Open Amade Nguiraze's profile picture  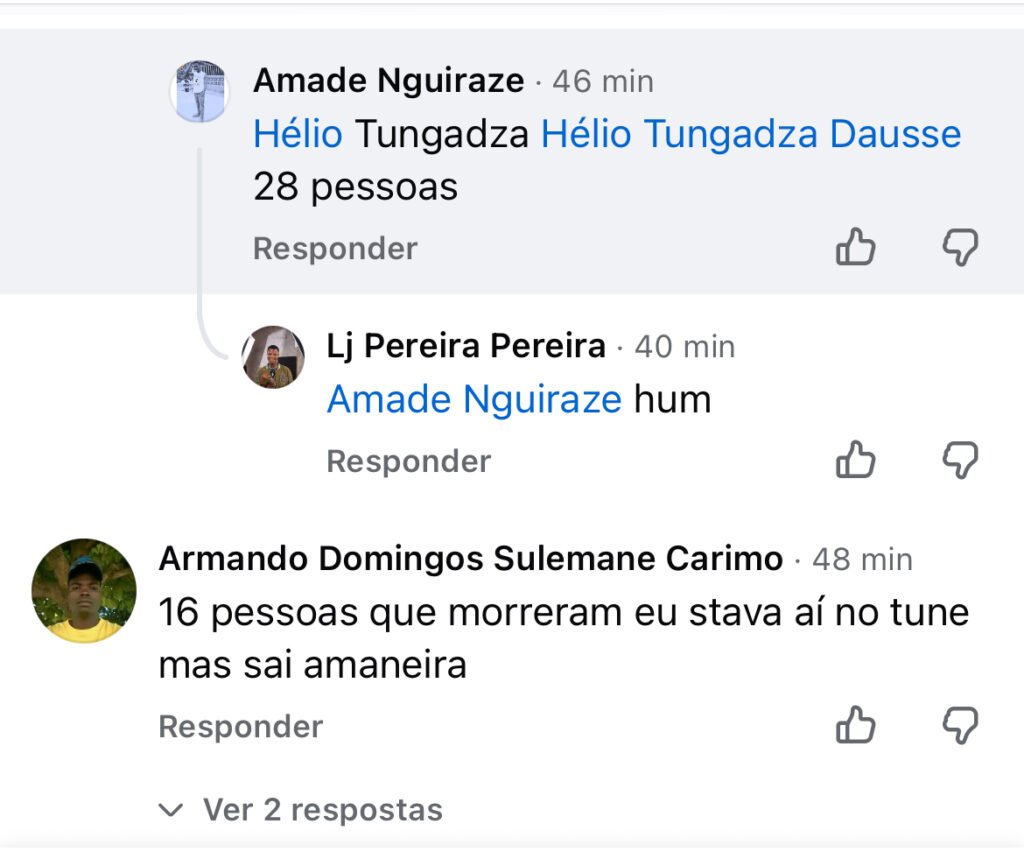[201, 91]
